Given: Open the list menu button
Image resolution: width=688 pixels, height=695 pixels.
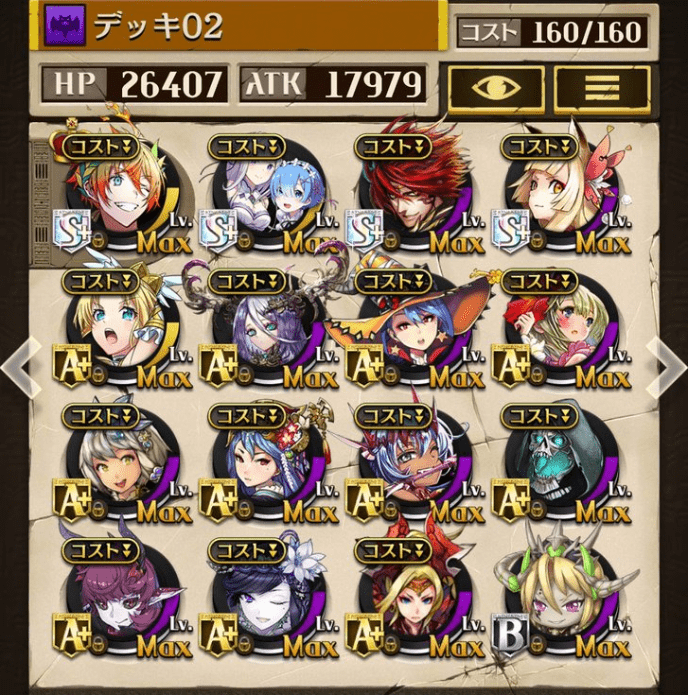Looking at the screenshot, I should coord(602,90).
